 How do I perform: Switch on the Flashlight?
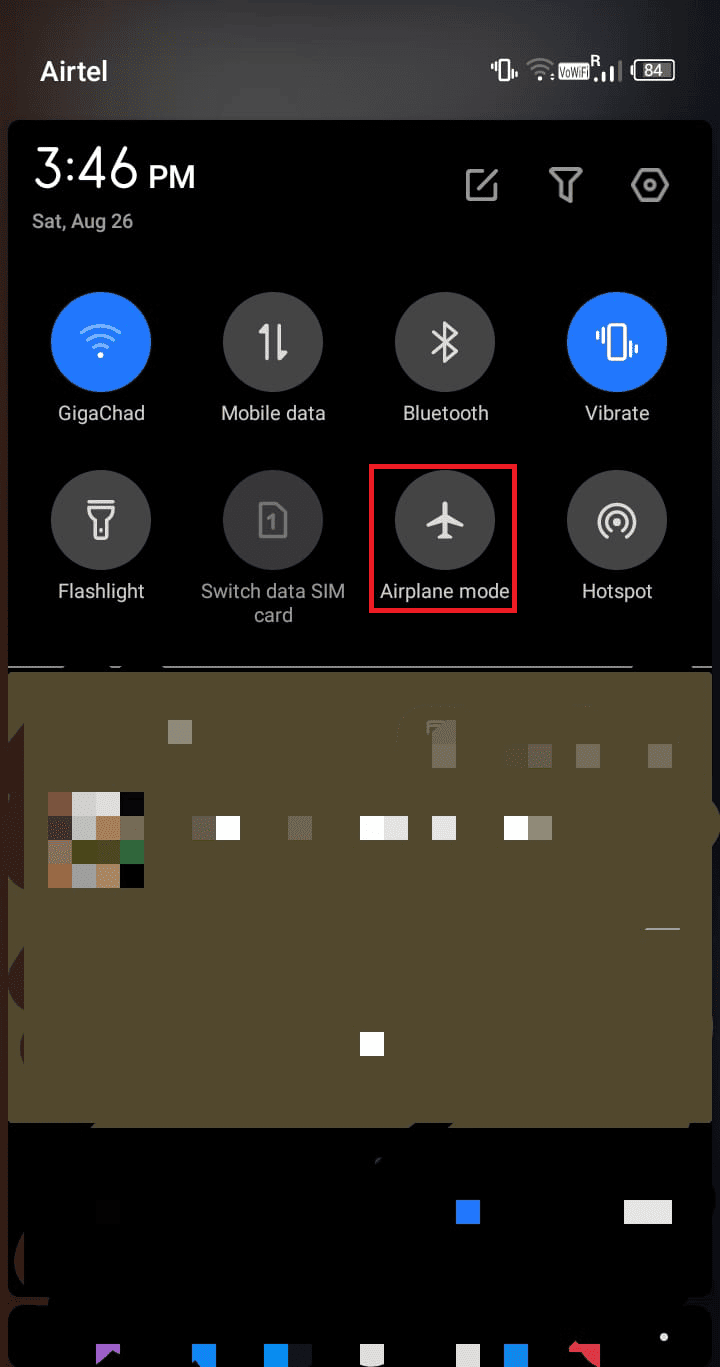pos(101,521)
